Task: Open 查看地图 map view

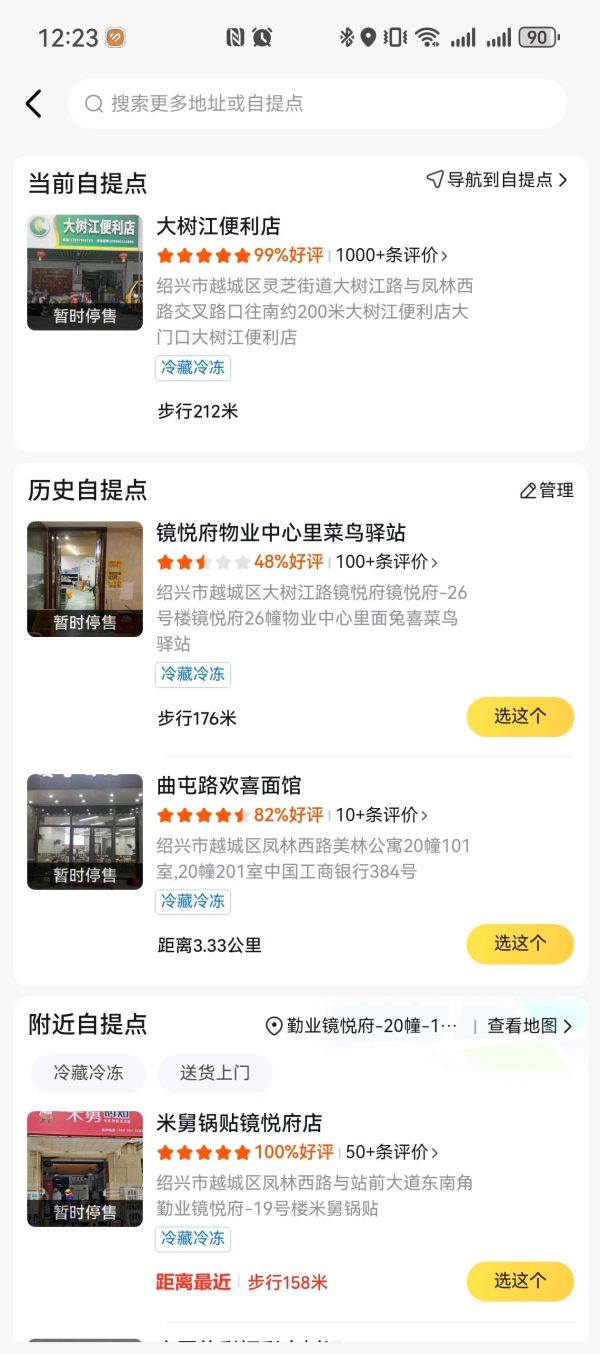Action: click(529, 1026)
